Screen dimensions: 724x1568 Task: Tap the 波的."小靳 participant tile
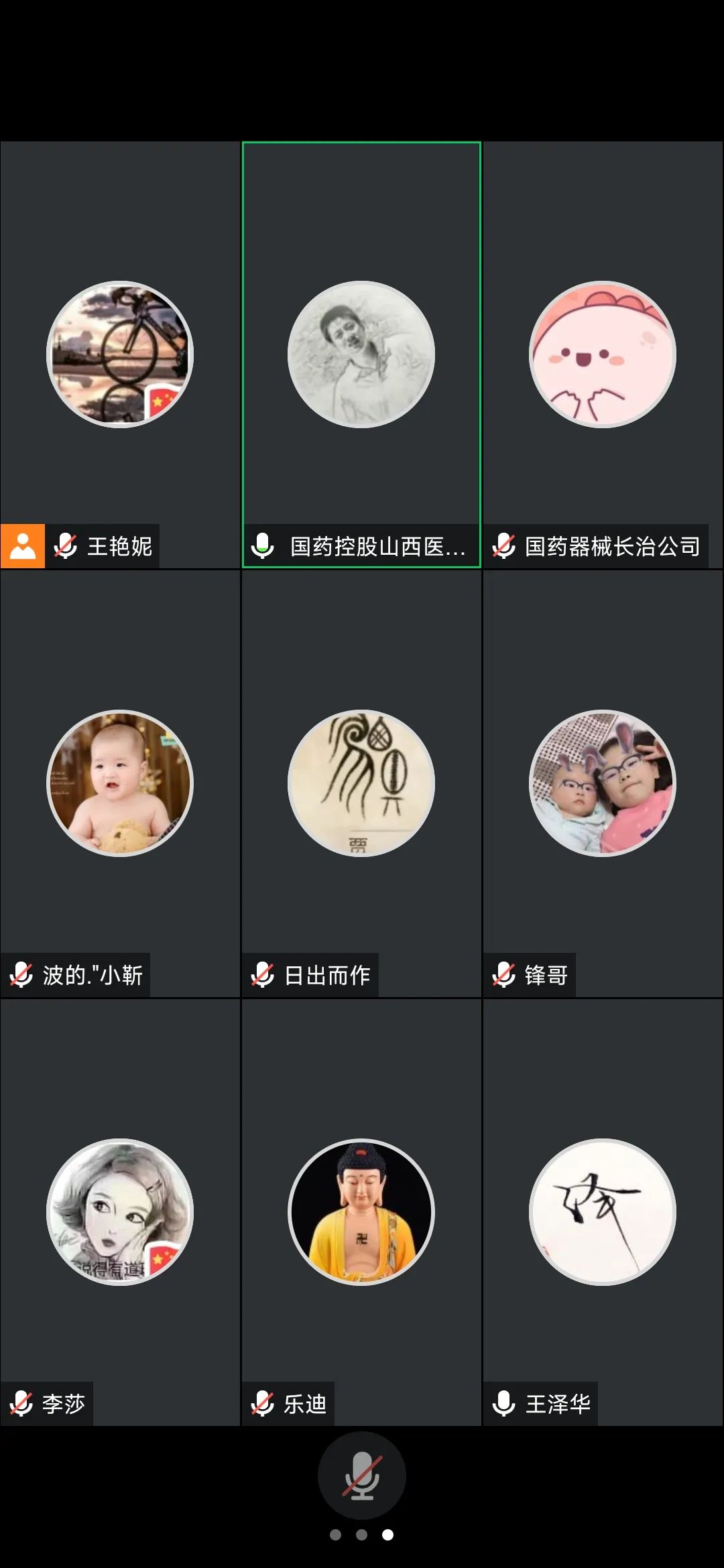(120, 783)
